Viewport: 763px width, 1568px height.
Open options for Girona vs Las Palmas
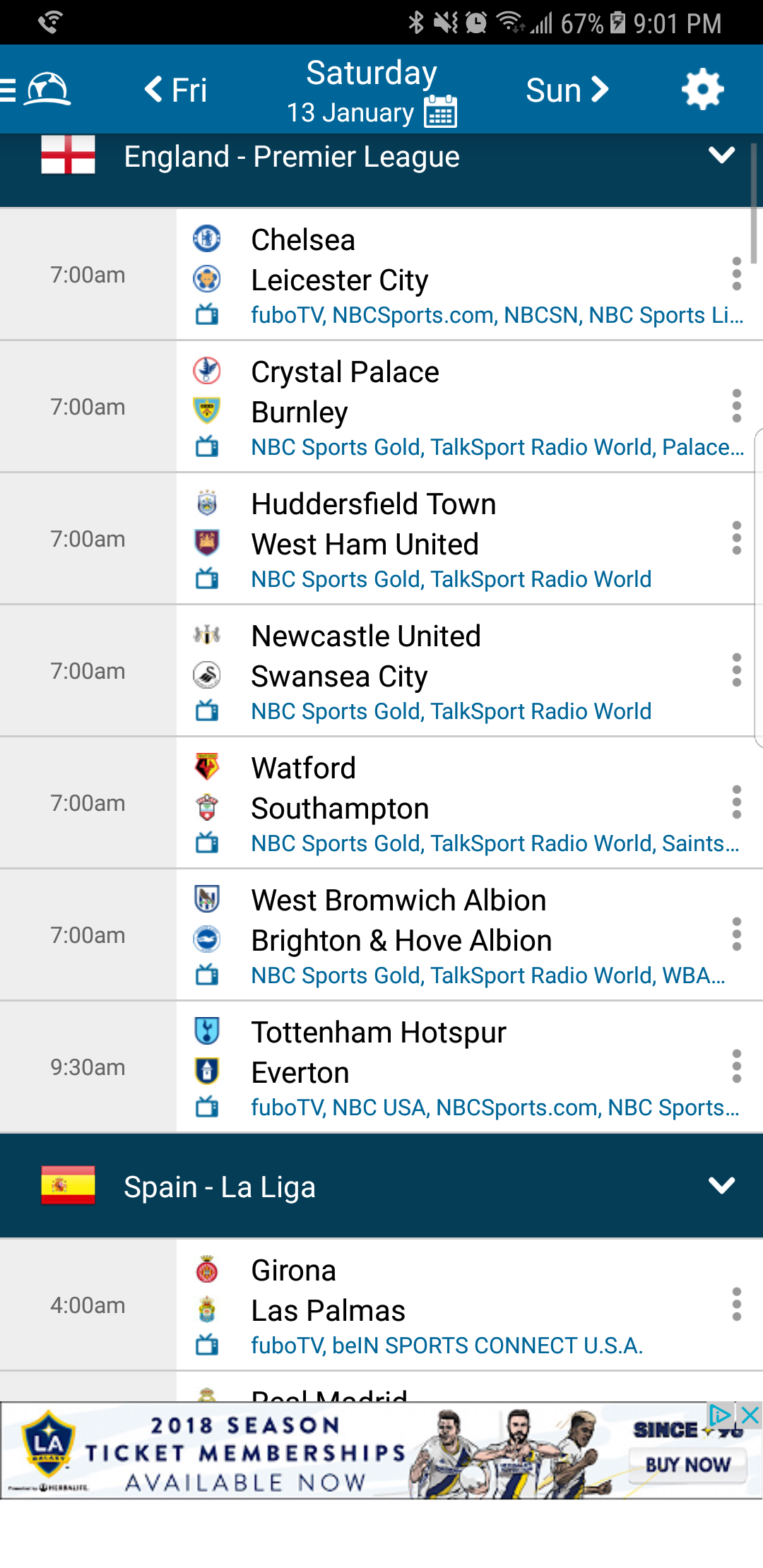736,1305
